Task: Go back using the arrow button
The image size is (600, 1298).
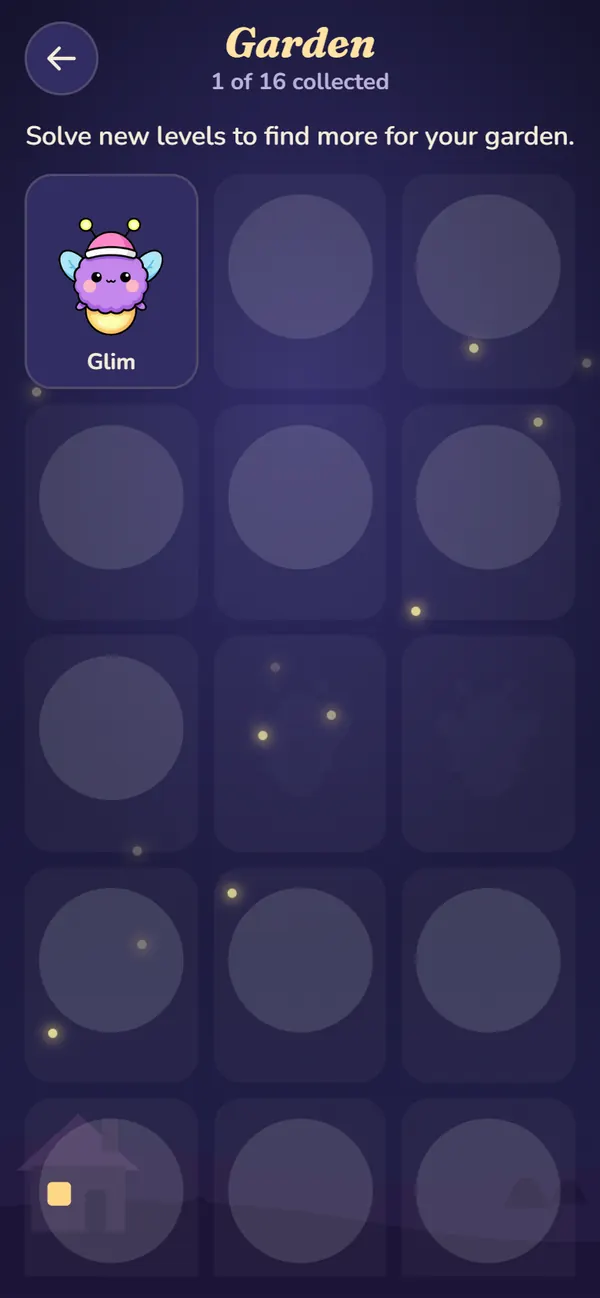Action: [61, 59]
